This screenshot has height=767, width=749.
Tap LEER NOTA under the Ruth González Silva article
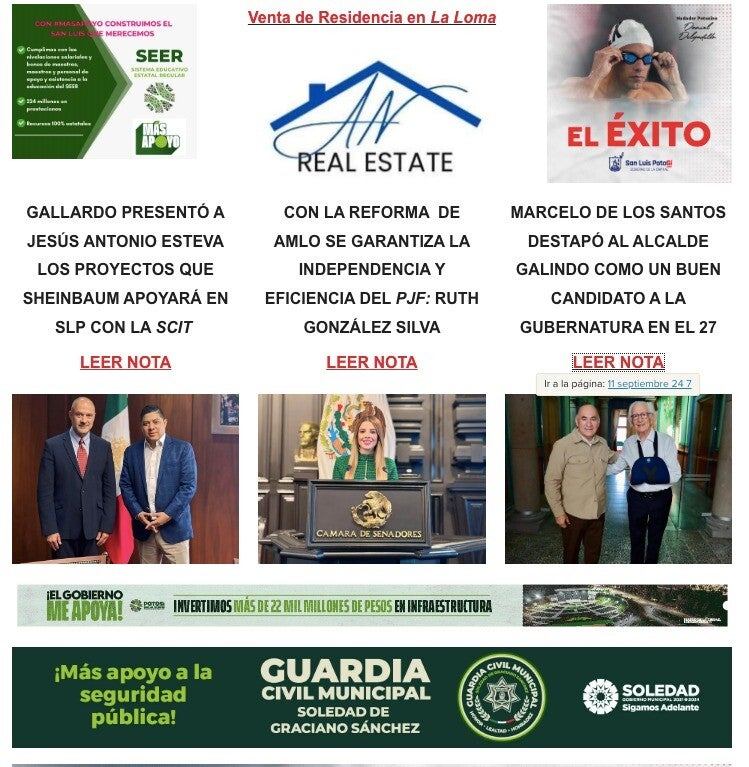point(371,362)
